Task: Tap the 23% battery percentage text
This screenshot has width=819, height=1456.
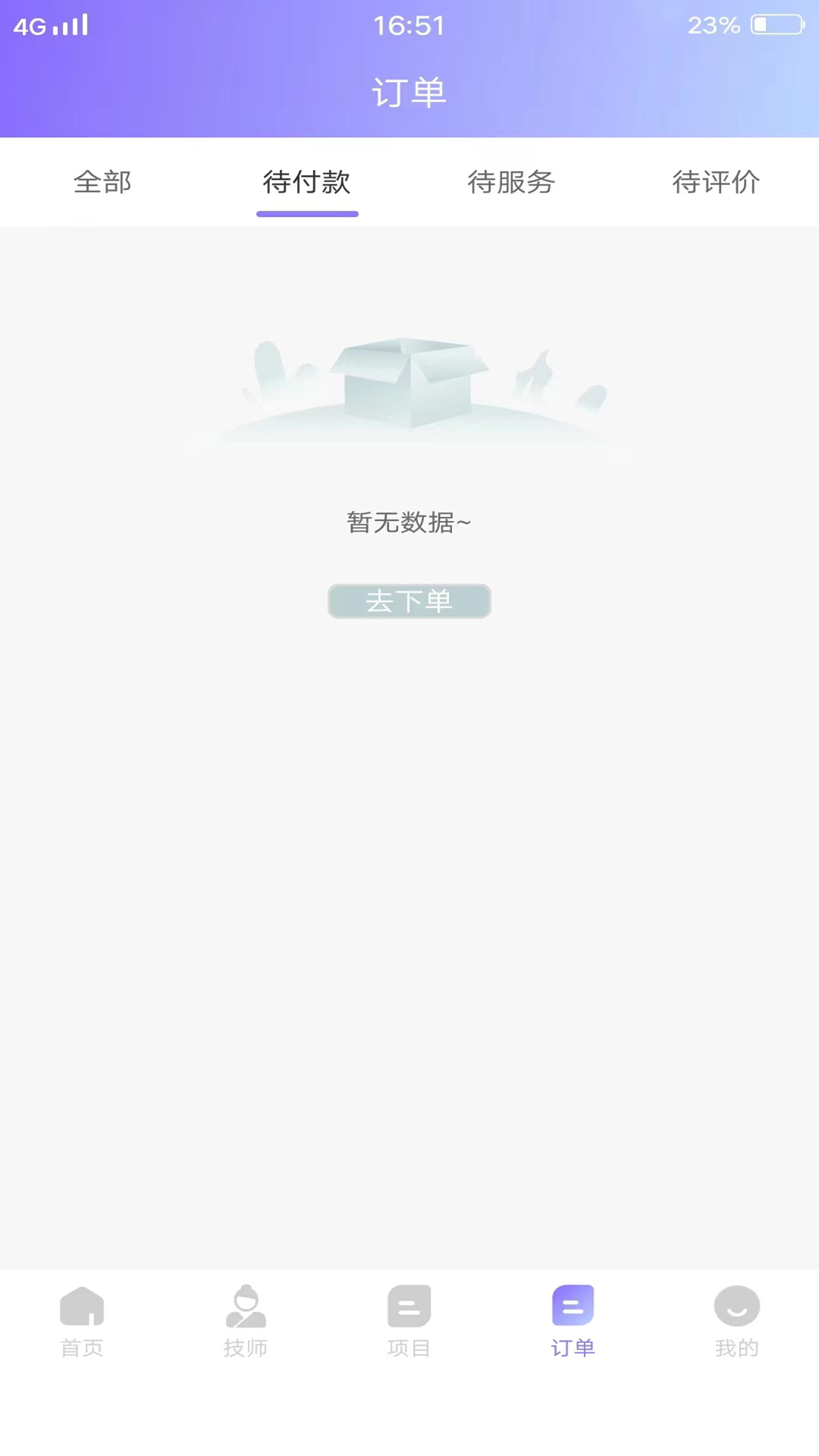Action: (x=713, y=25)
